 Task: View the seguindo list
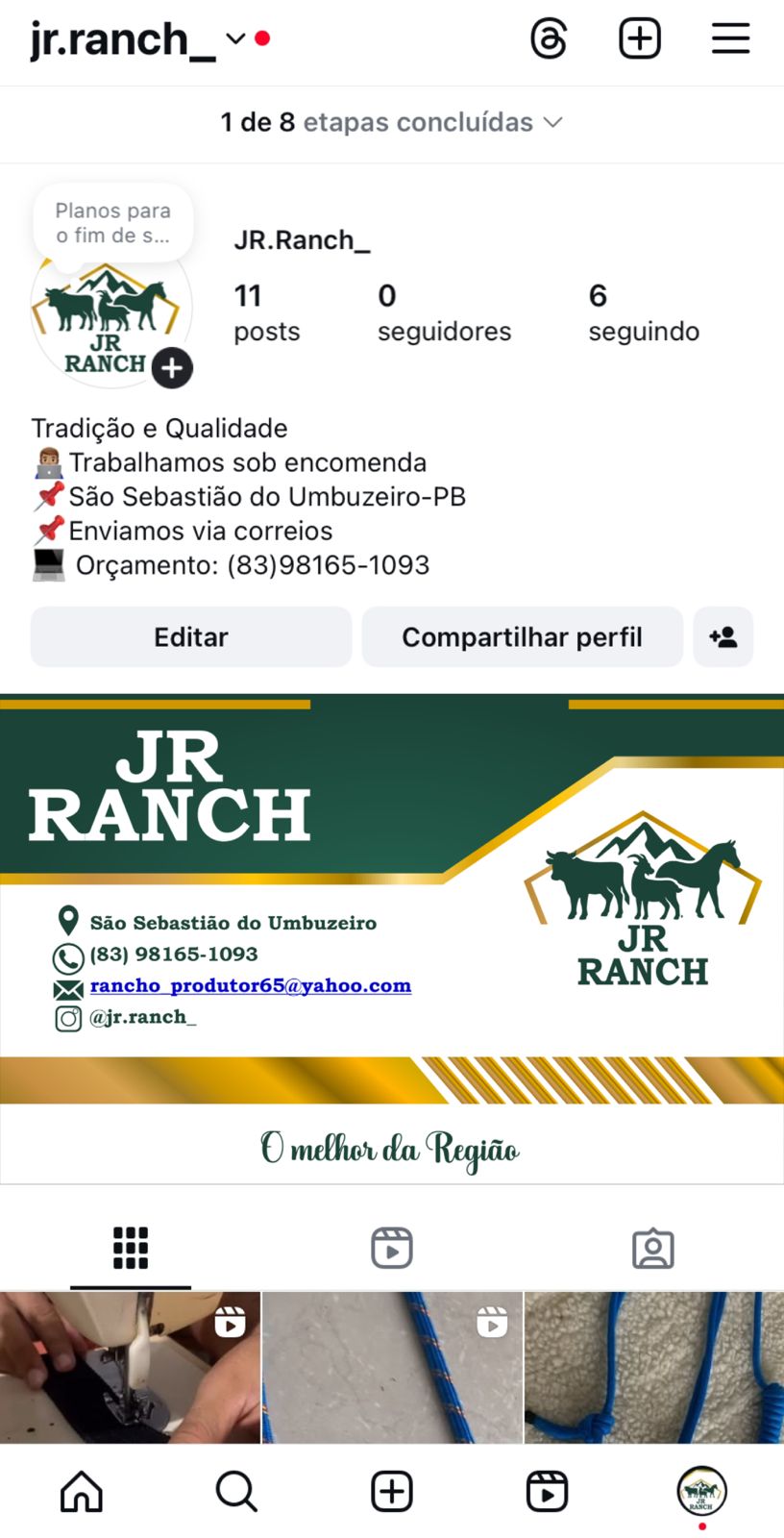(x=644, y=312)
